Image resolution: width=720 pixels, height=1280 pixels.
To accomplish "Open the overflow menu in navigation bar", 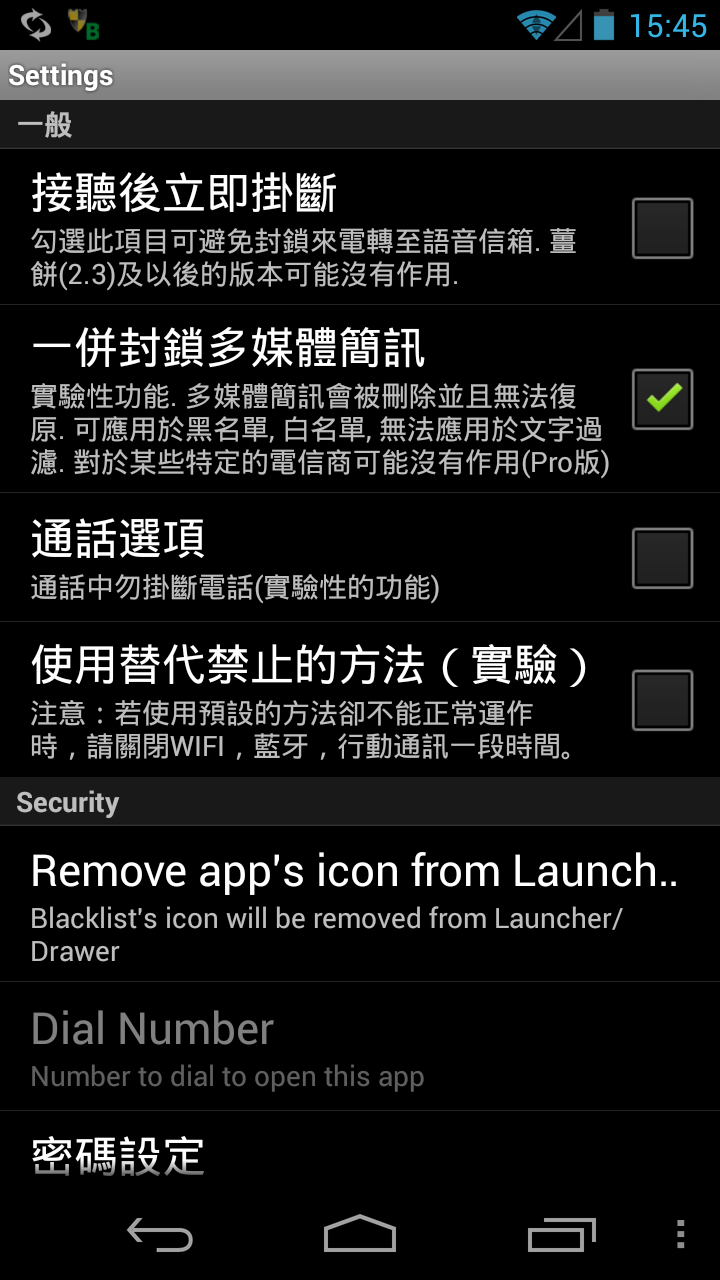I will point(680,1235).
